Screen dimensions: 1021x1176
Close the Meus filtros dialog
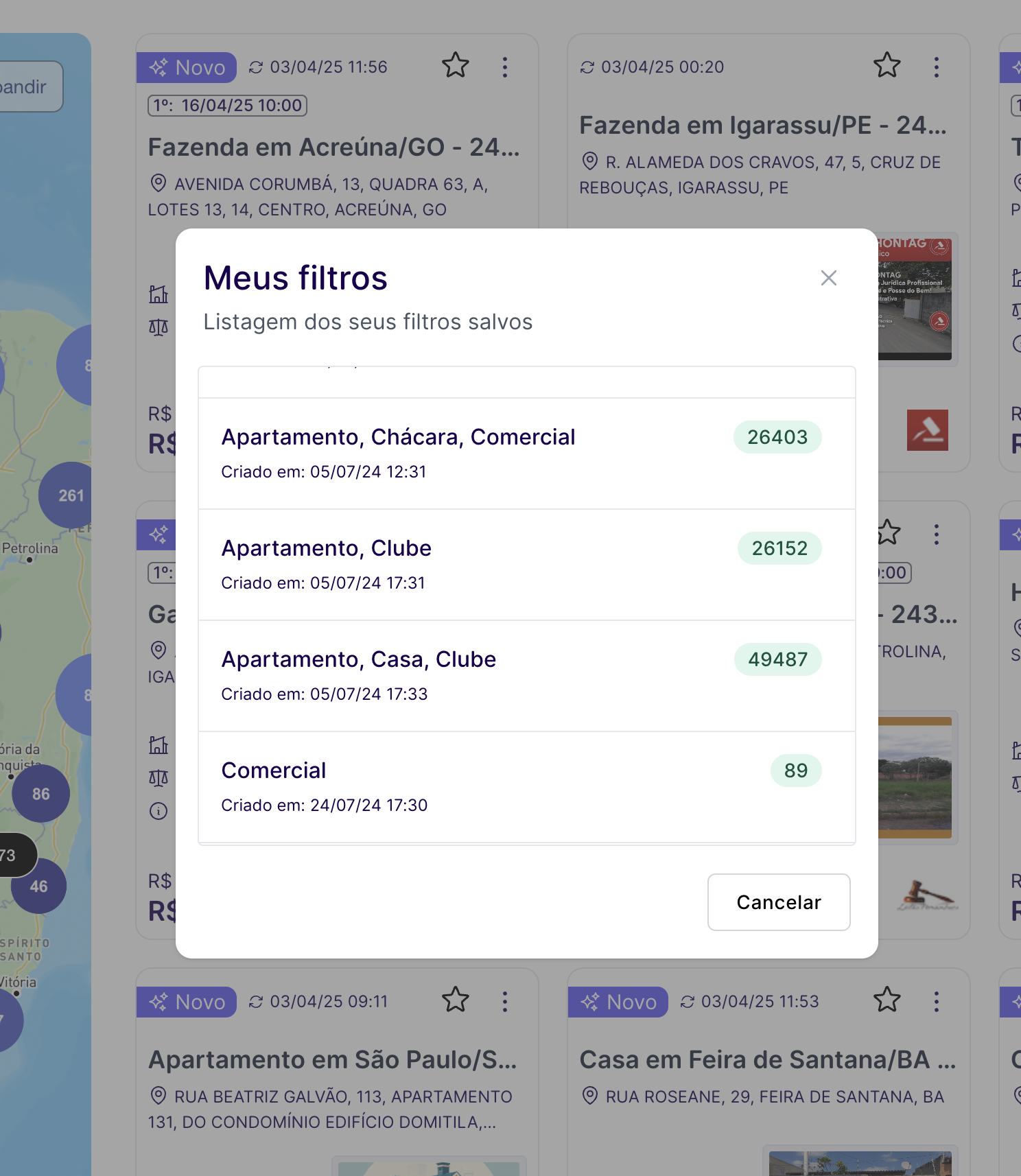[x=828, y=278]
